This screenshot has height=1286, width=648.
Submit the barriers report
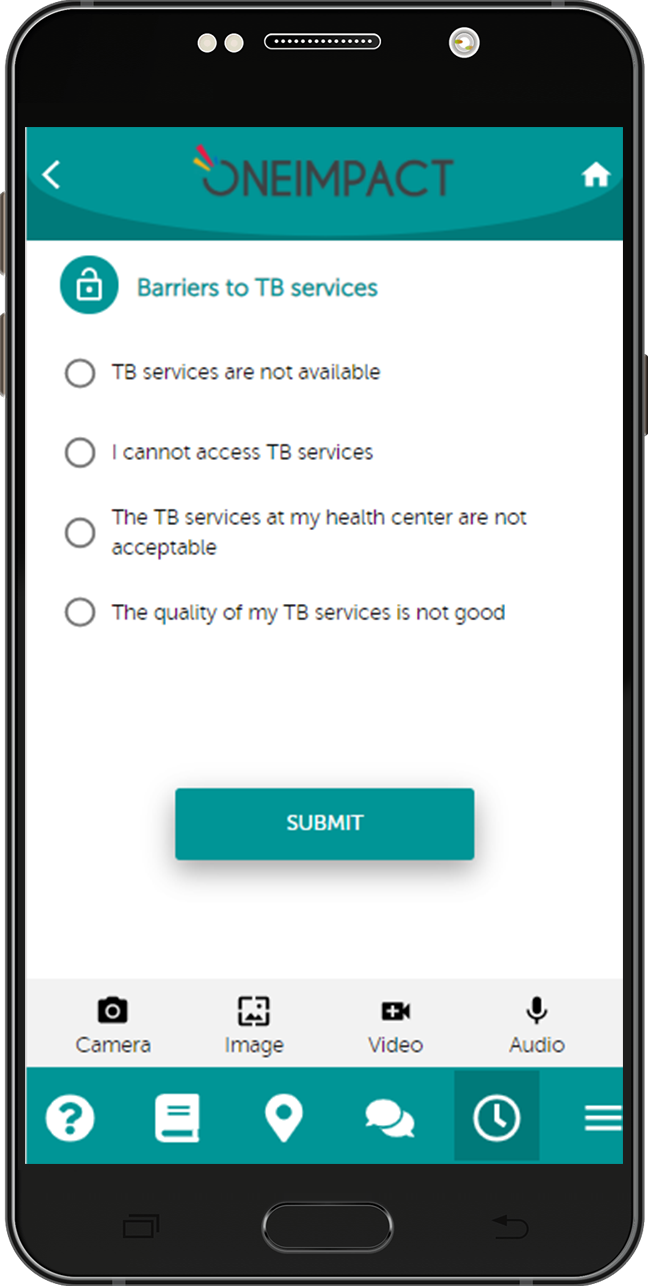coord(324,823)
